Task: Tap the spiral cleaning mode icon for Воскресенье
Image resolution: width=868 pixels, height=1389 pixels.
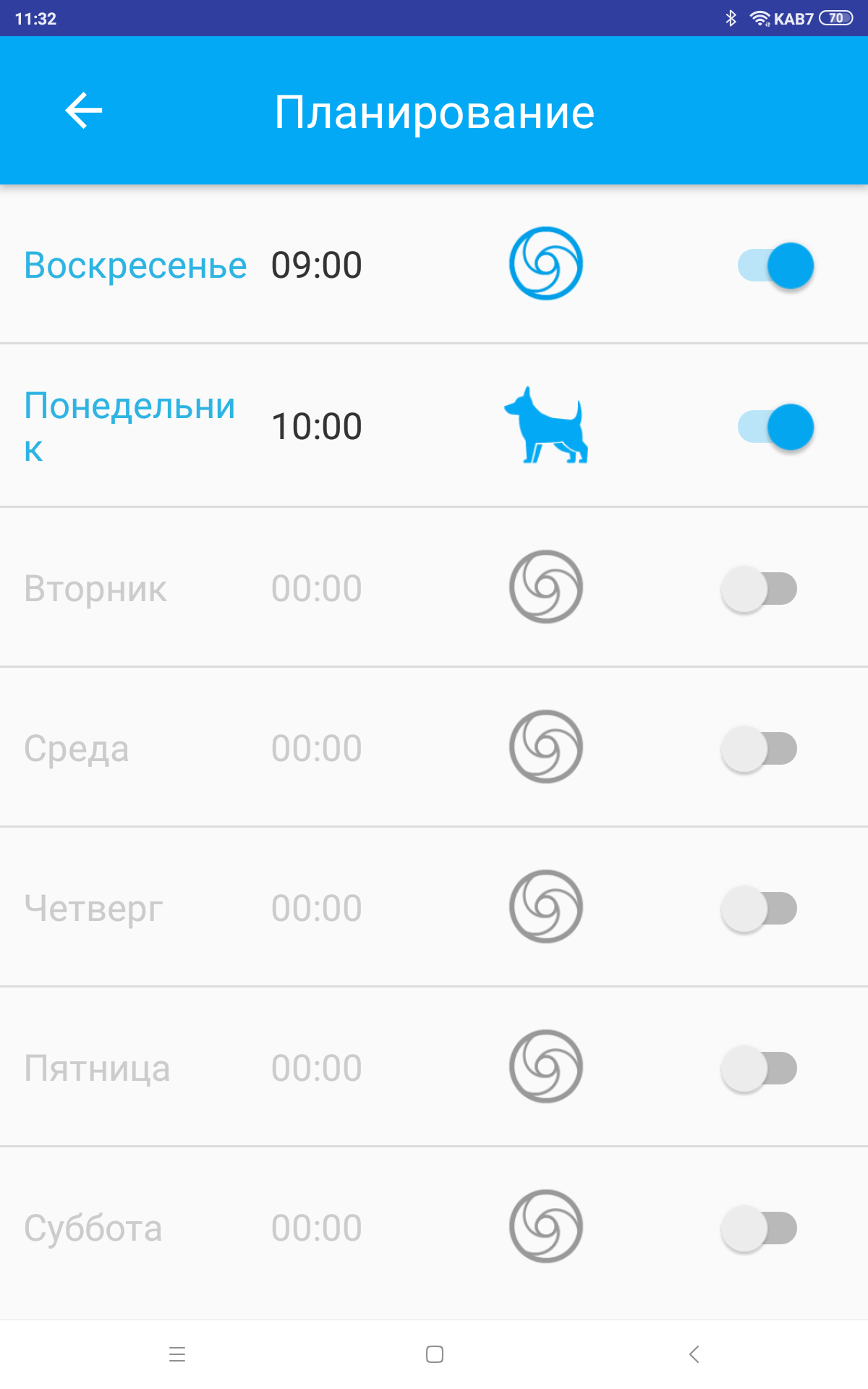Action: 546,263
